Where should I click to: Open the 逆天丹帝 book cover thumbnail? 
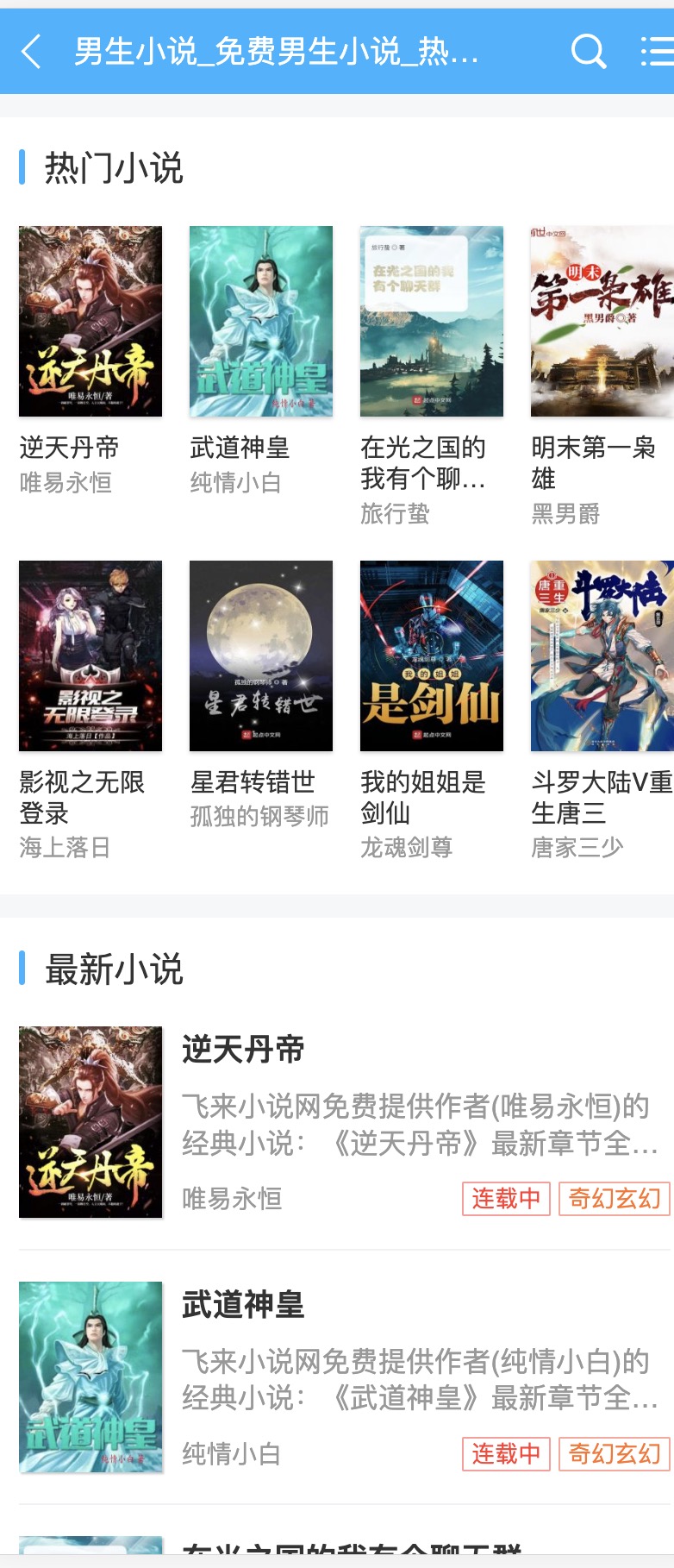pos(90,321)
